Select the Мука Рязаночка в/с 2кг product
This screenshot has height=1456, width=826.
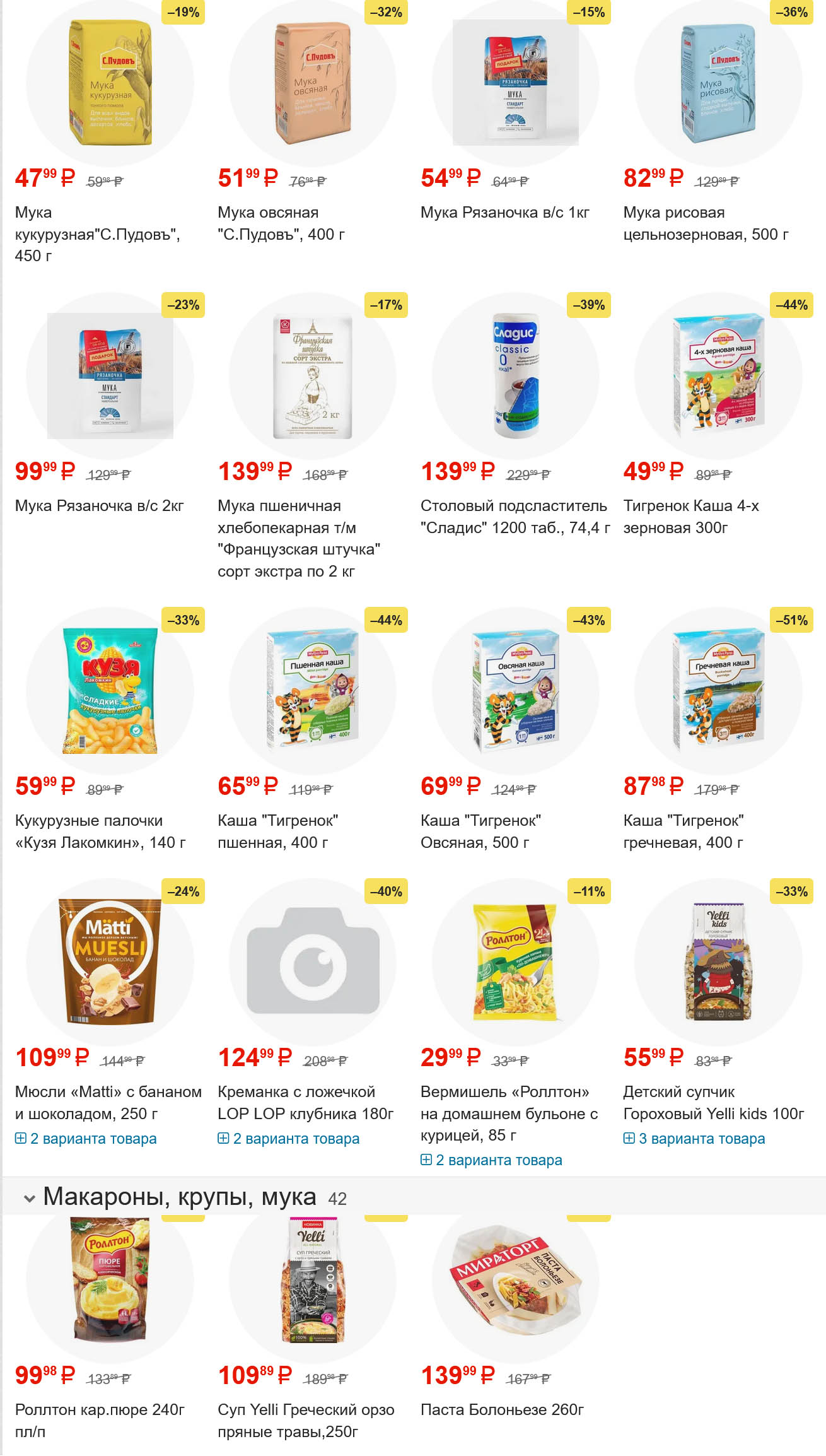click(x=99, y=506)
